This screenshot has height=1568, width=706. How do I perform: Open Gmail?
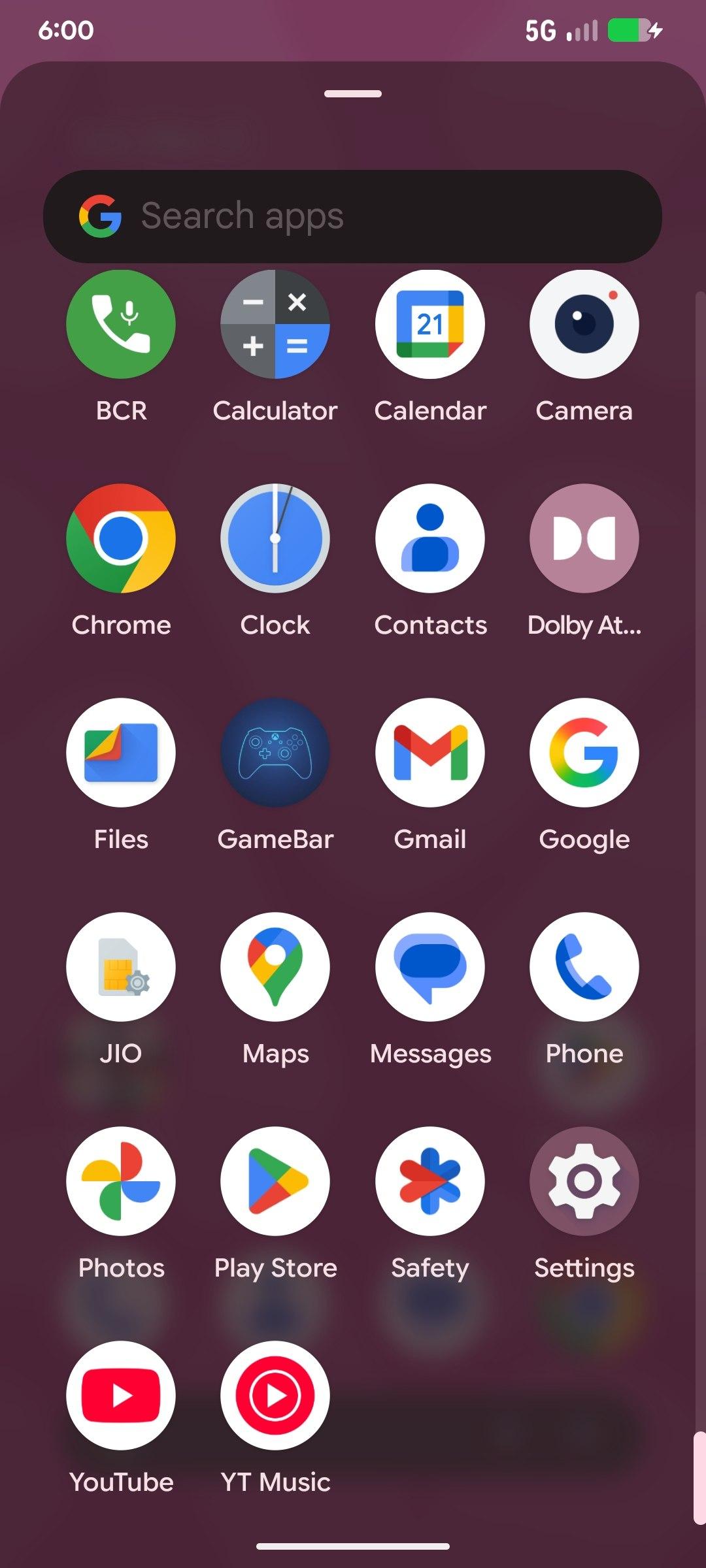[x=429, y=753]
